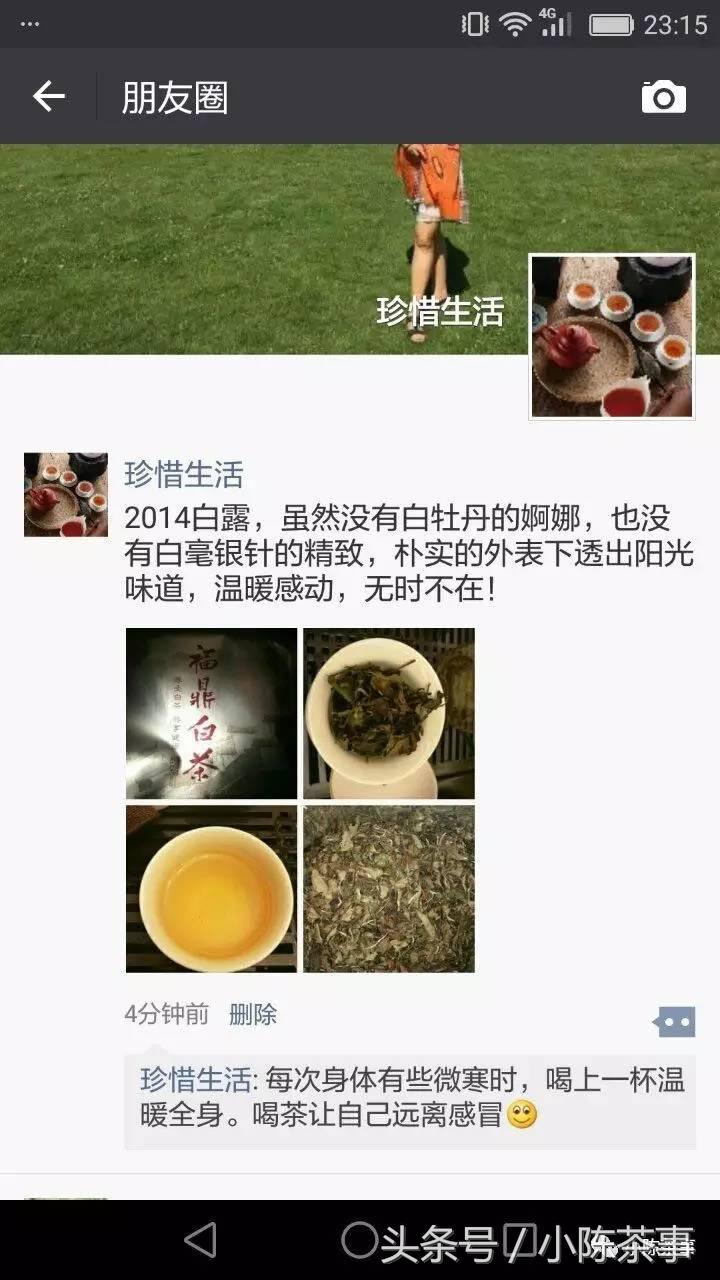View the dried white tea leaves photo
This screenshot has width=720, height=1280.
(388, 890)
